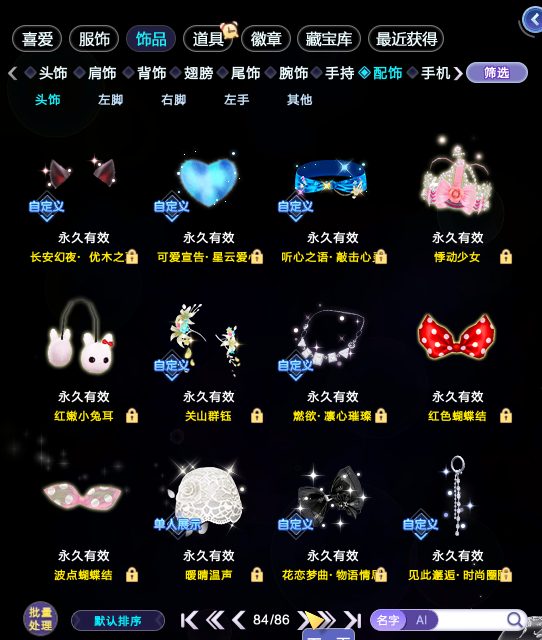542x640 pixels.
Task: Go to the previous page arrow
Action: 238,620
